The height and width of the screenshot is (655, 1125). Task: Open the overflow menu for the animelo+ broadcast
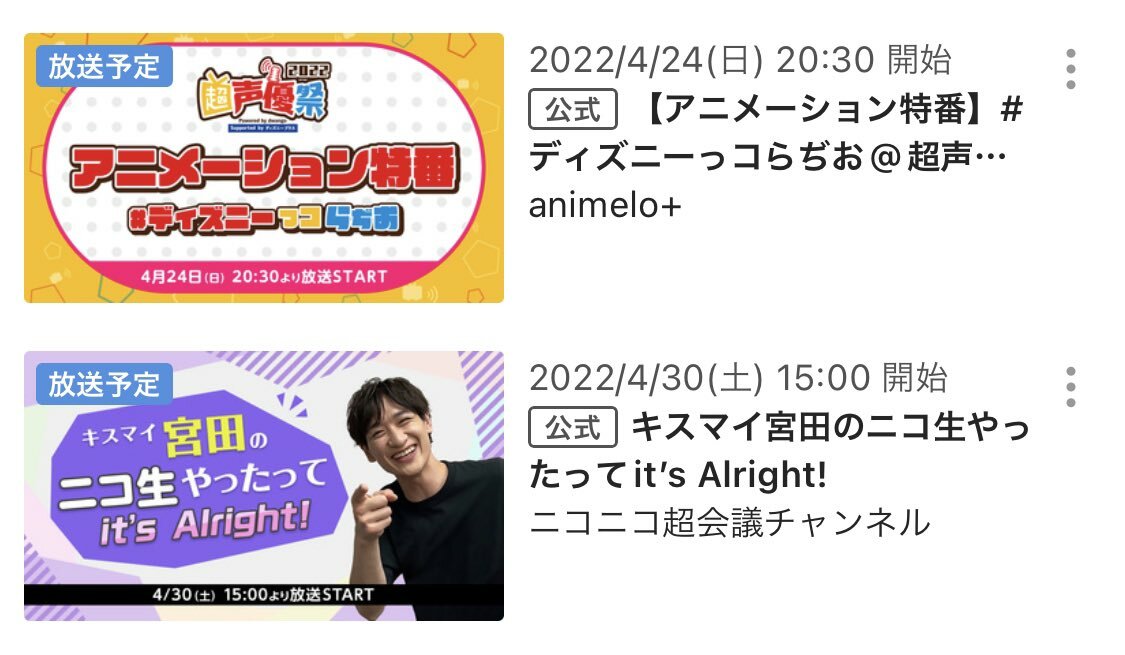point(1070,69)
